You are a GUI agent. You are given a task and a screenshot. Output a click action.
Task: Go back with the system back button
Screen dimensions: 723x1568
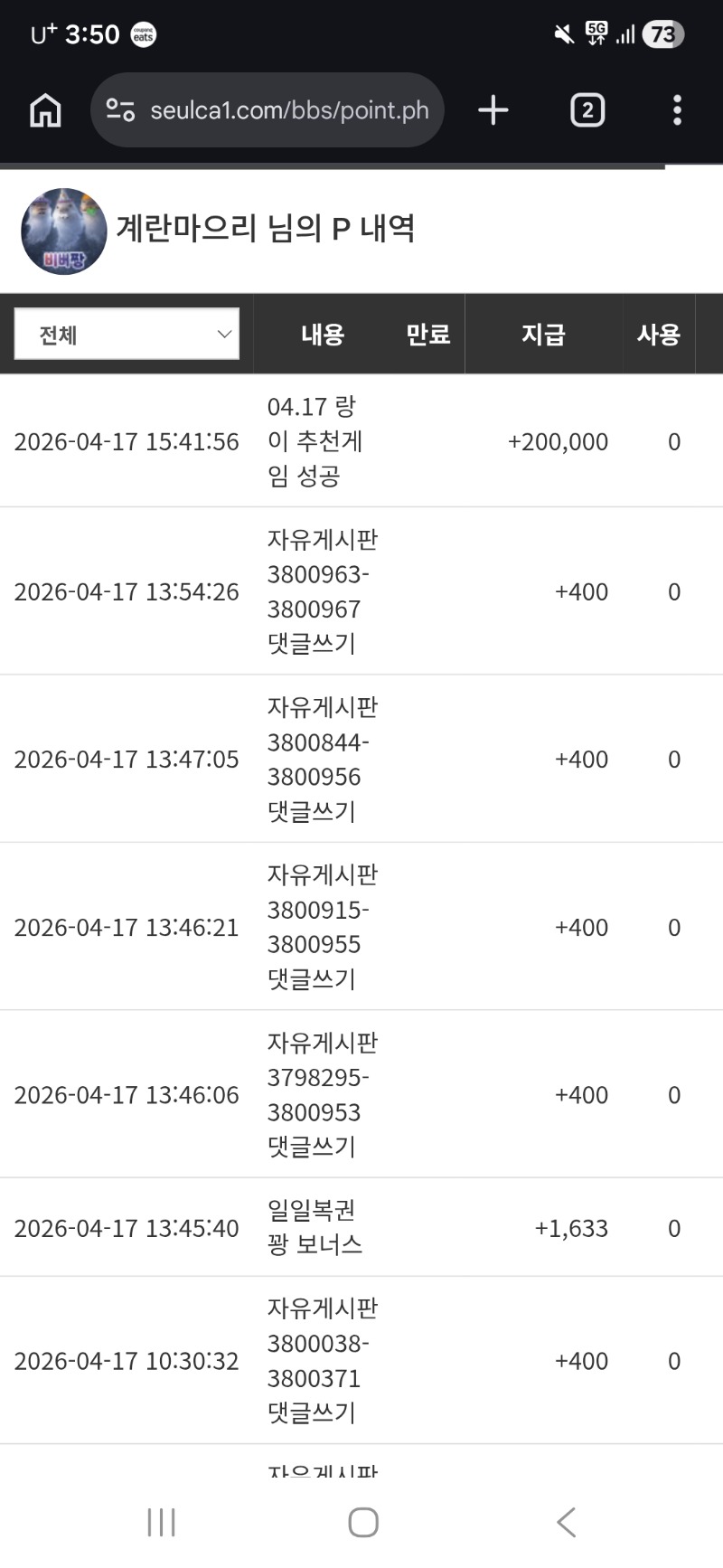566,1523
